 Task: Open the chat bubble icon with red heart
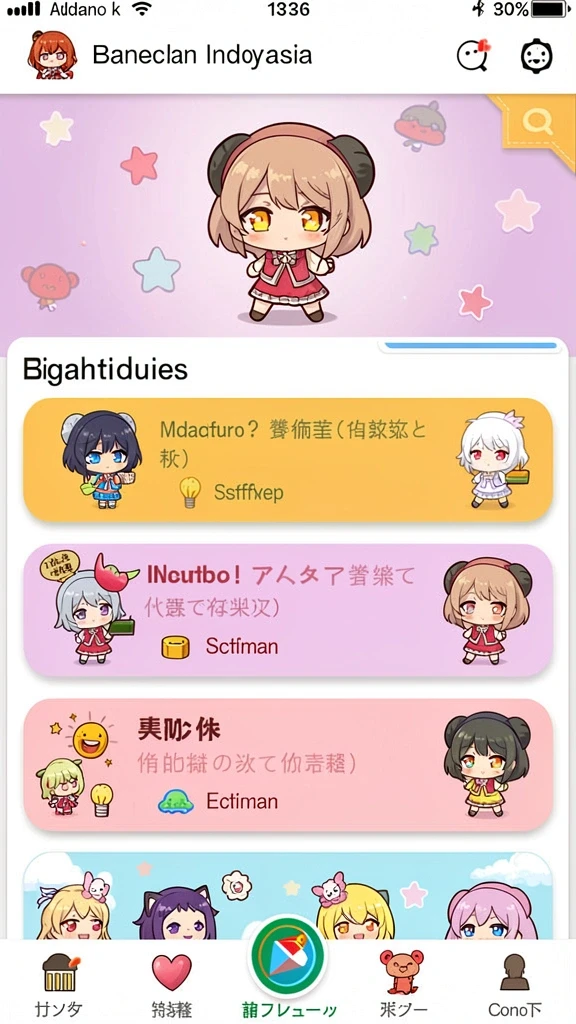(x=473, y=56)
